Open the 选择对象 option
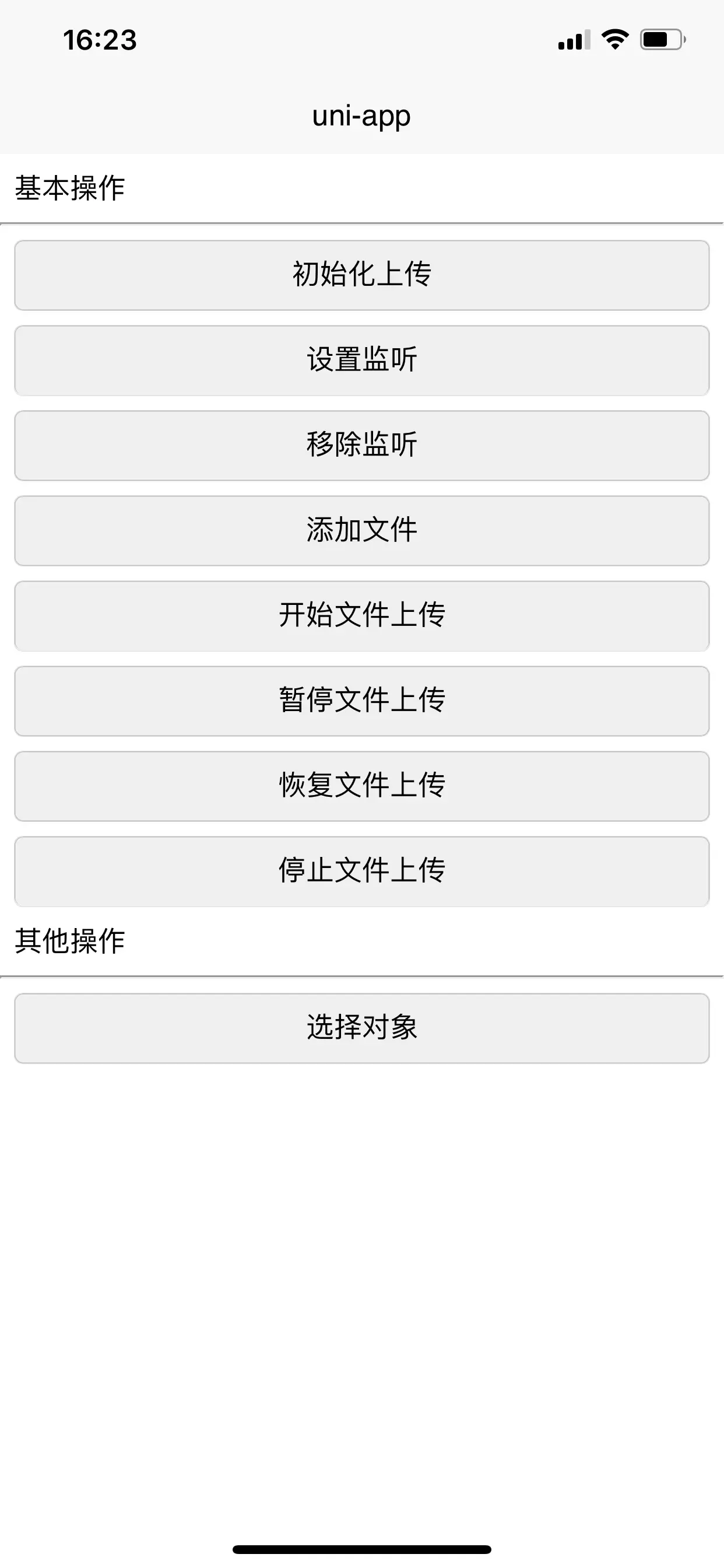The height and width of the screenshot is (1568, 724). tap(362, 1028)
